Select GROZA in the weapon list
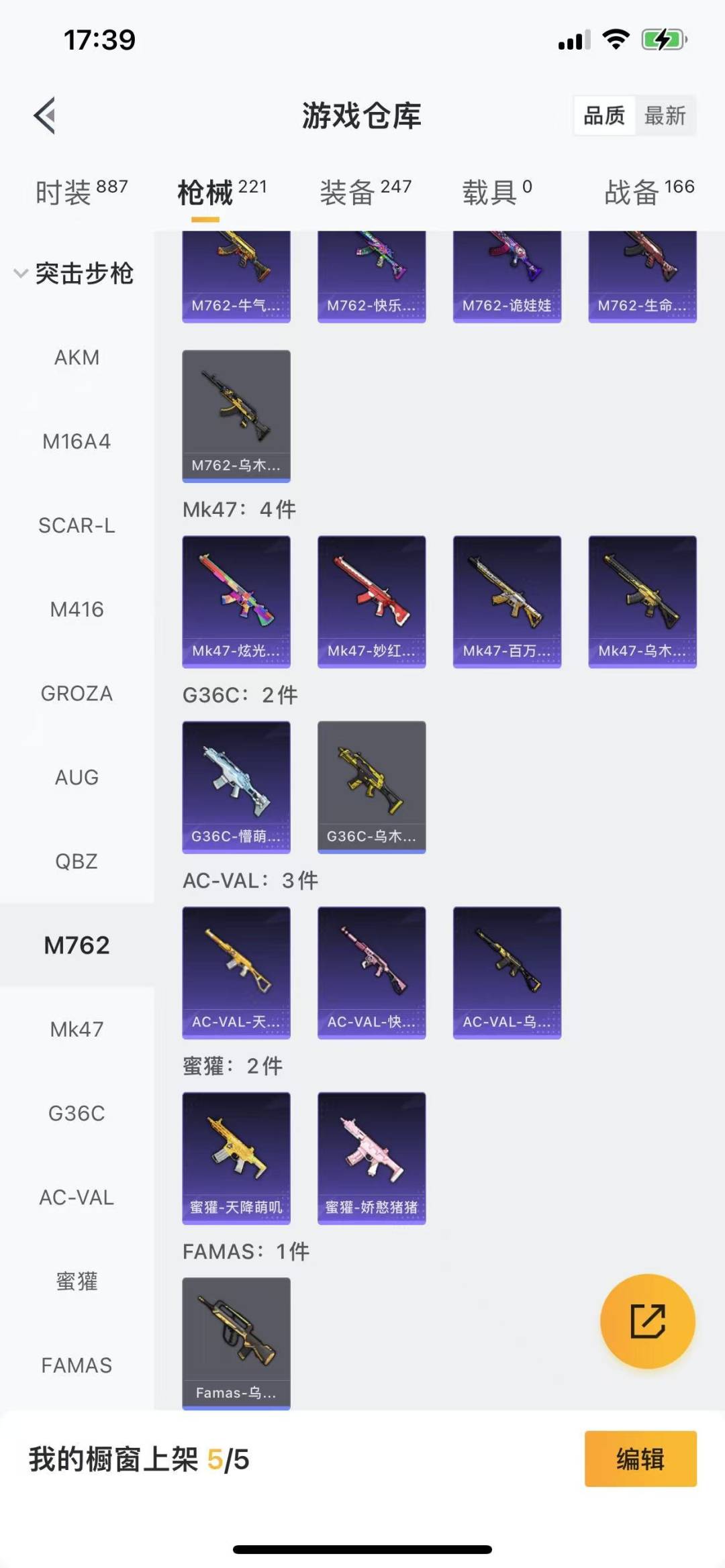 point(77,693)
